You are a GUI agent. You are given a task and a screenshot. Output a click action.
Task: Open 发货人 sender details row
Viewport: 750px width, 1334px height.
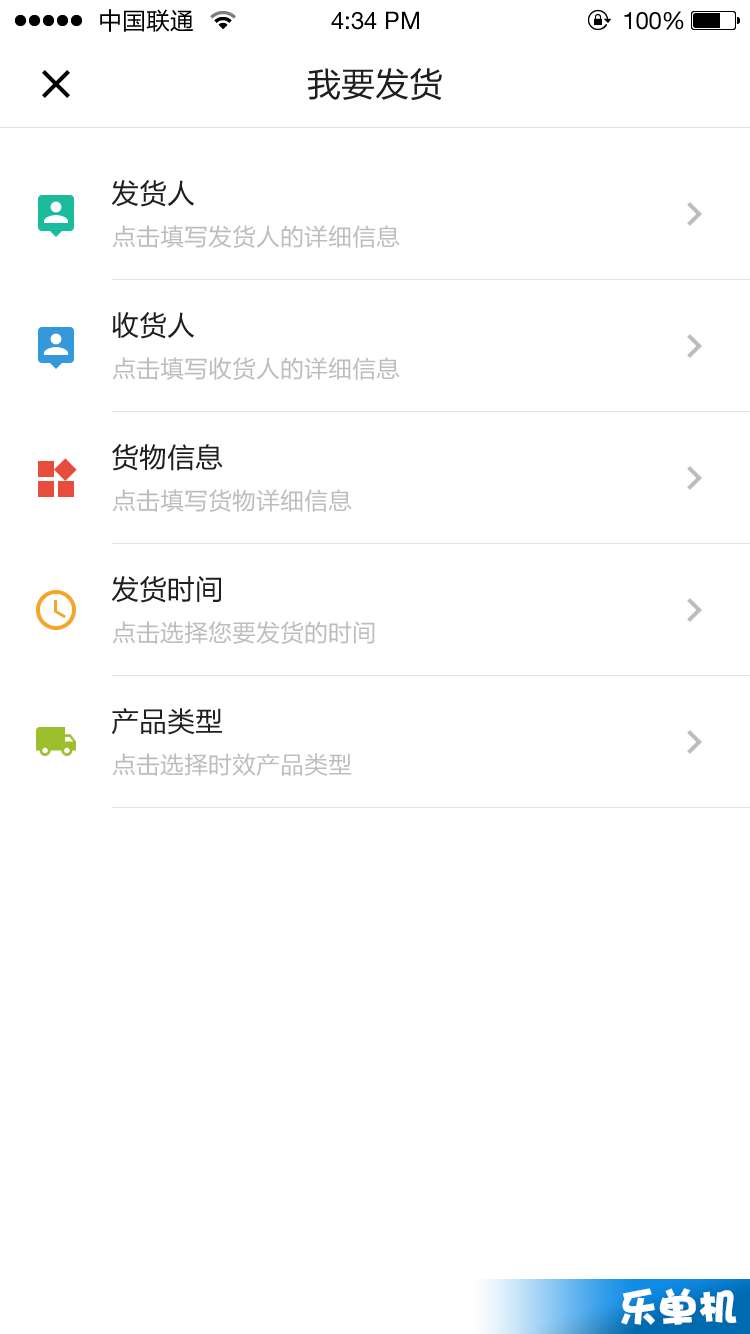(x=375, y=214)
